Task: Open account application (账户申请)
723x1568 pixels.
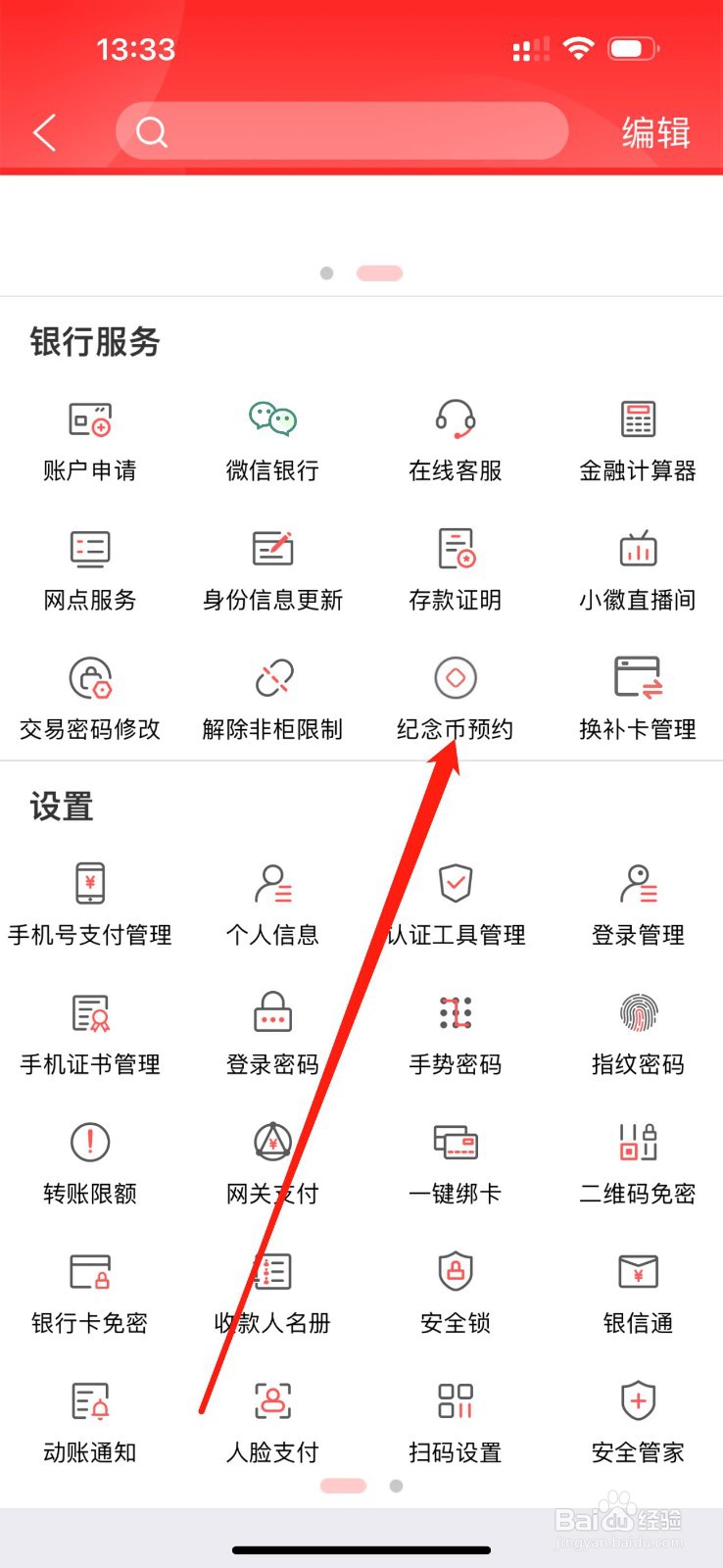Action: 89,439
